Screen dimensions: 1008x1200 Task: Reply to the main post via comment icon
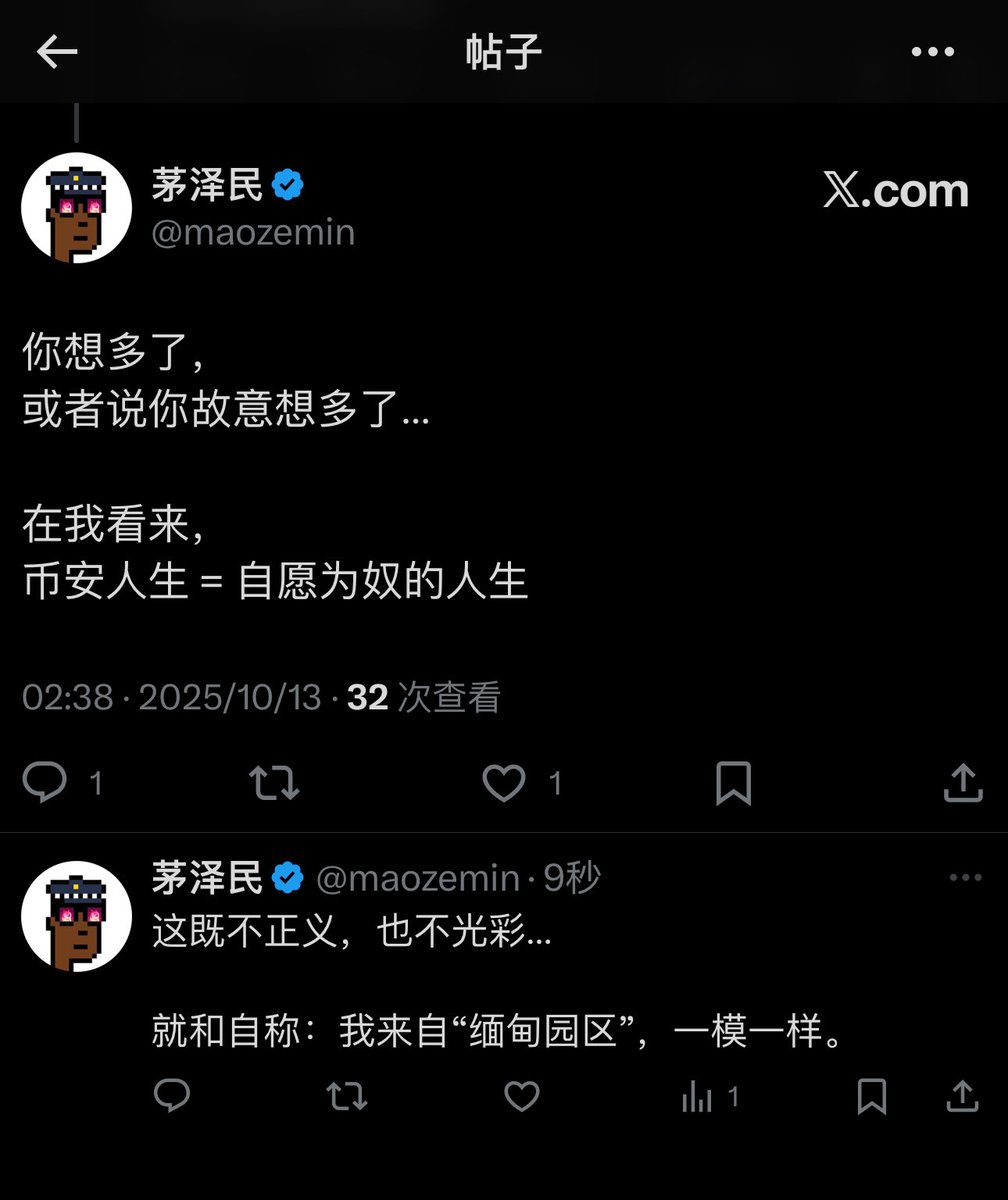pos(45,783)
